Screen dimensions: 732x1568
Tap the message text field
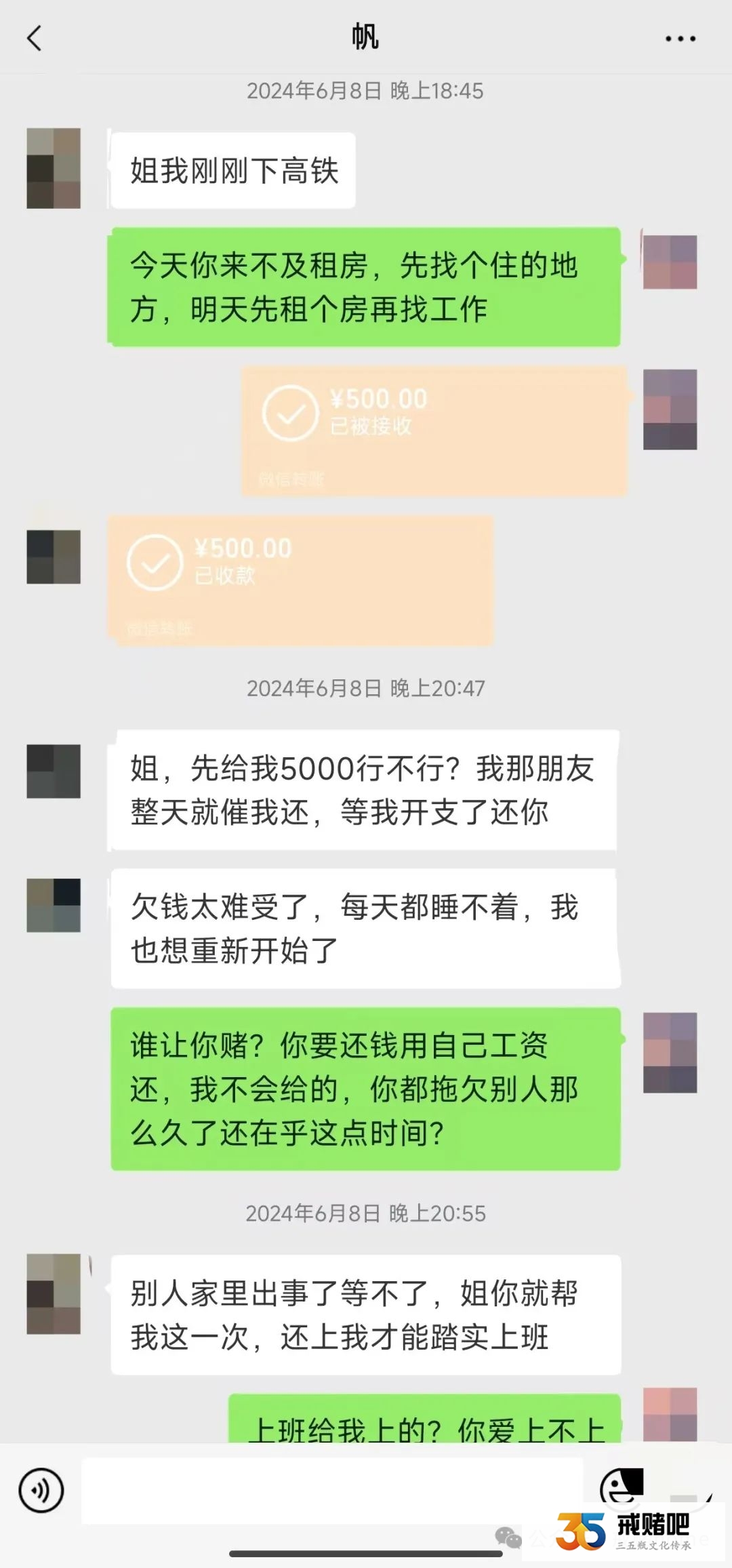coord(332,1490)
